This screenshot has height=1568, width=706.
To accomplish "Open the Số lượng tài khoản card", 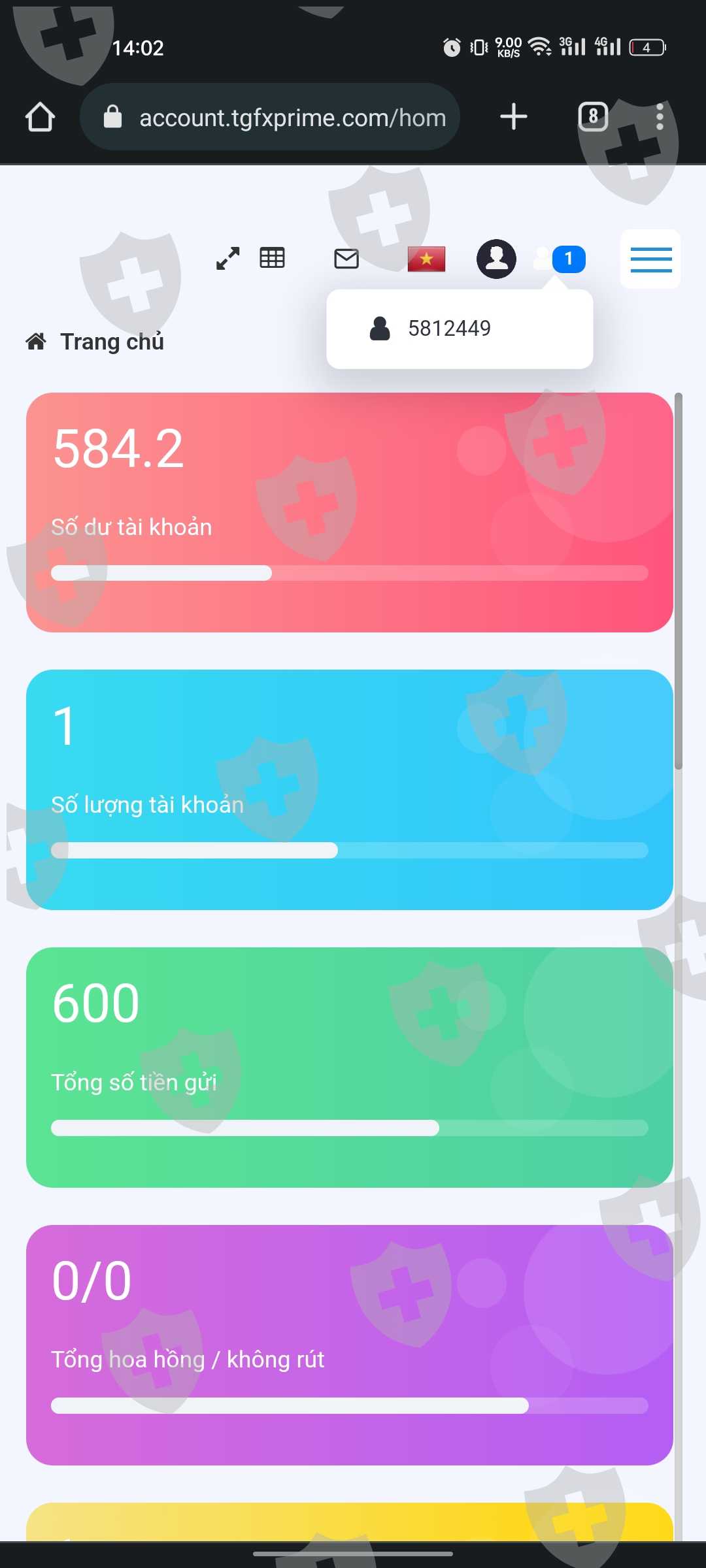I will [x=350, y=790].
